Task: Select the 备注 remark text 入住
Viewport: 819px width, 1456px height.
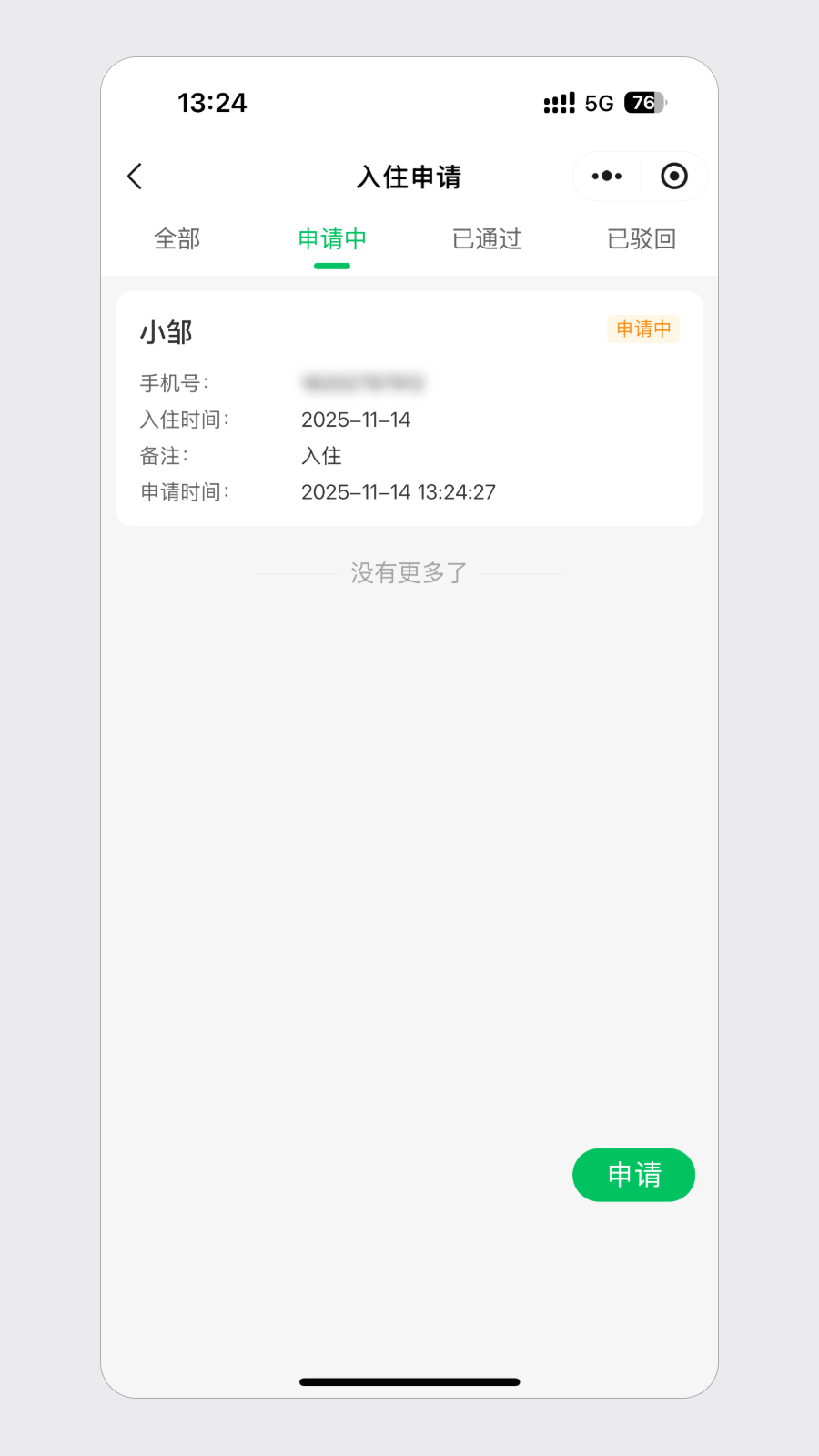Action: point(322,455)
